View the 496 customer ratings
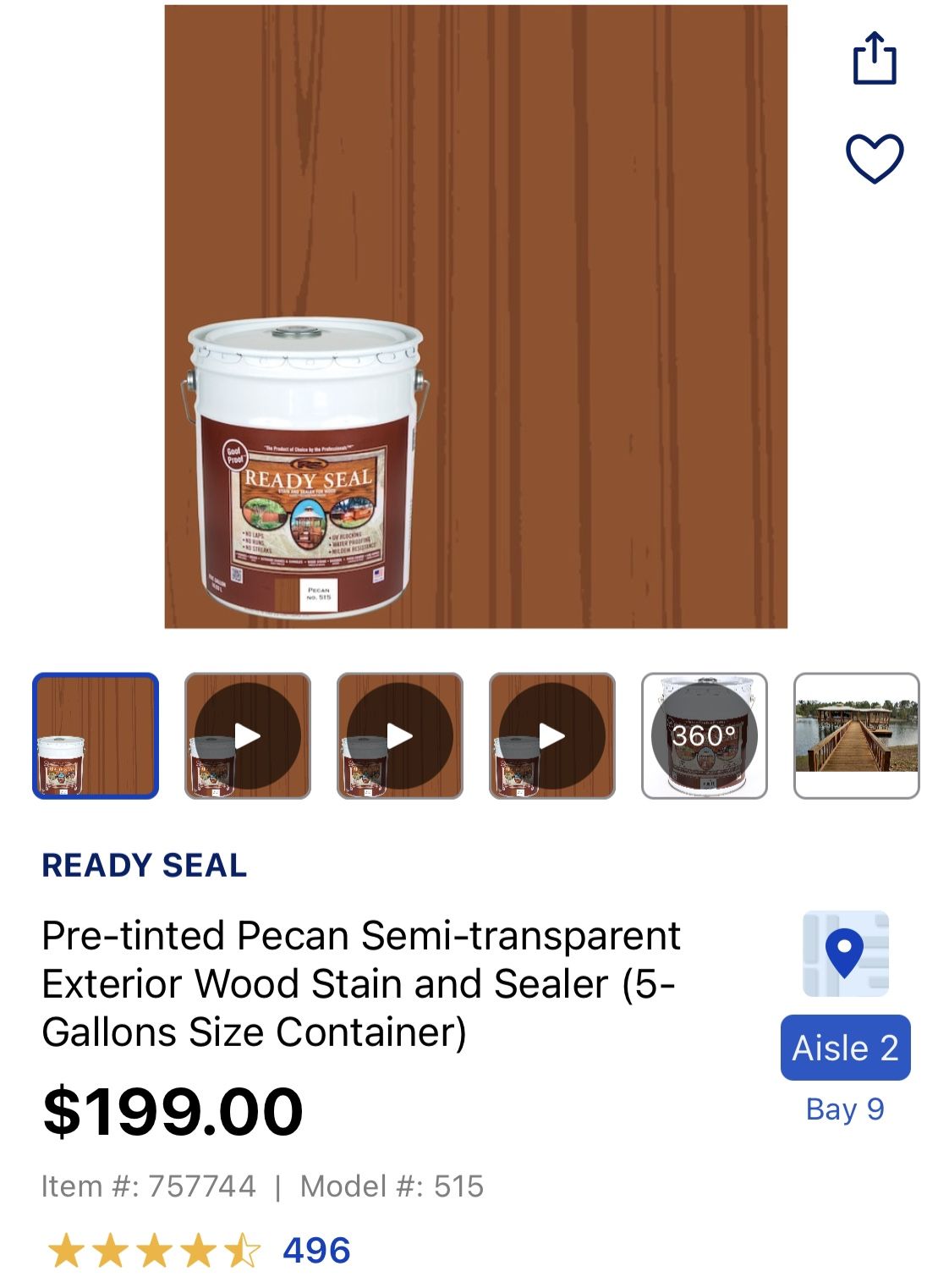 click(x=316, y=1250)
